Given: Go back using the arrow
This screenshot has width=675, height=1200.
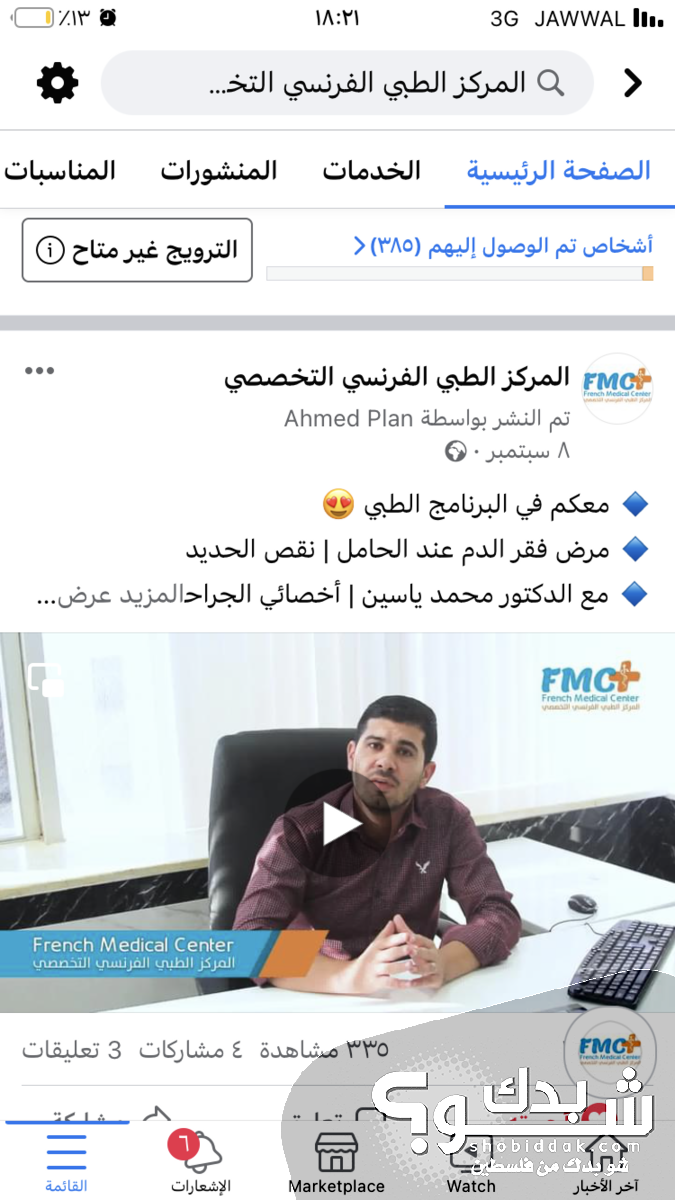Looking at the screenshot, I should [x=633, y=83].
